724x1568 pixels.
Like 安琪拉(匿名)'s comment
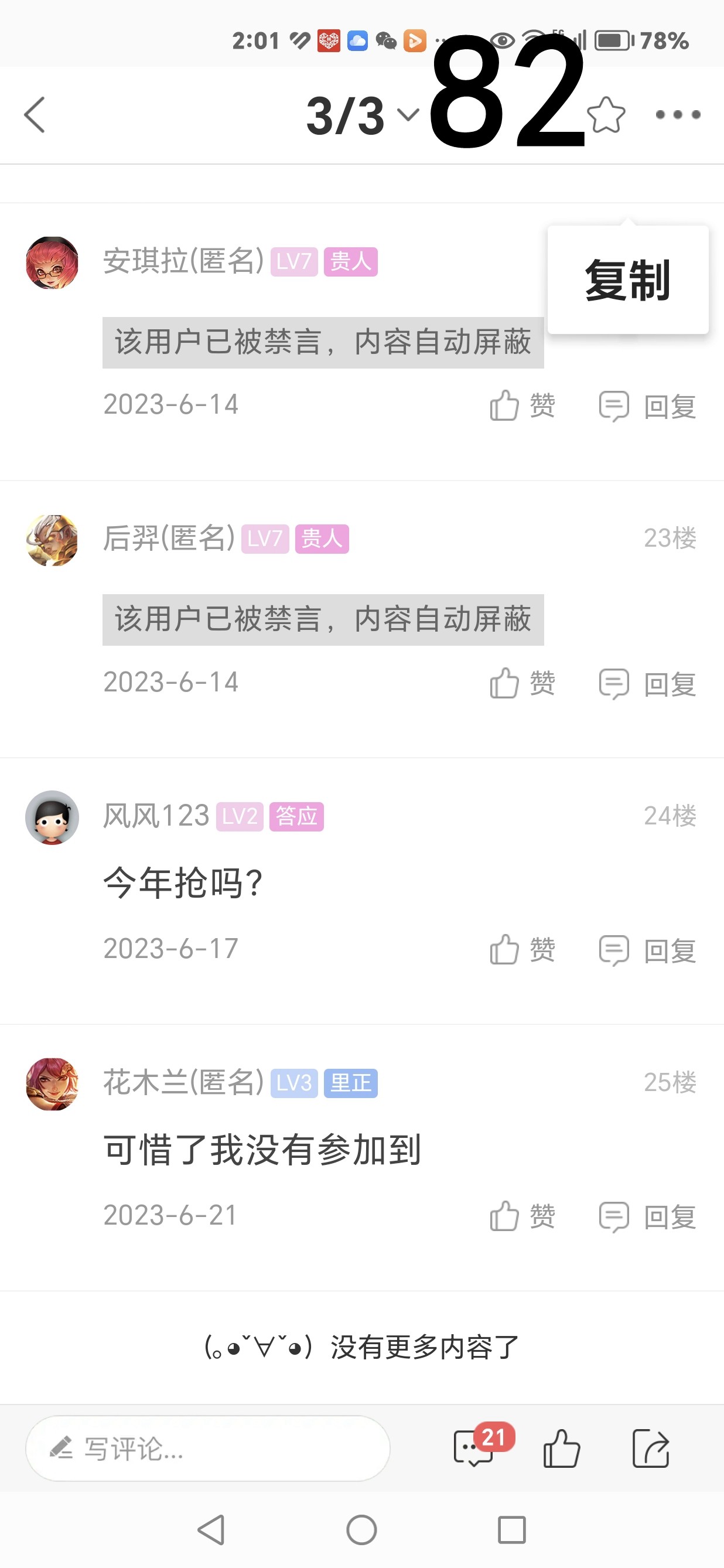pos(522,405)
